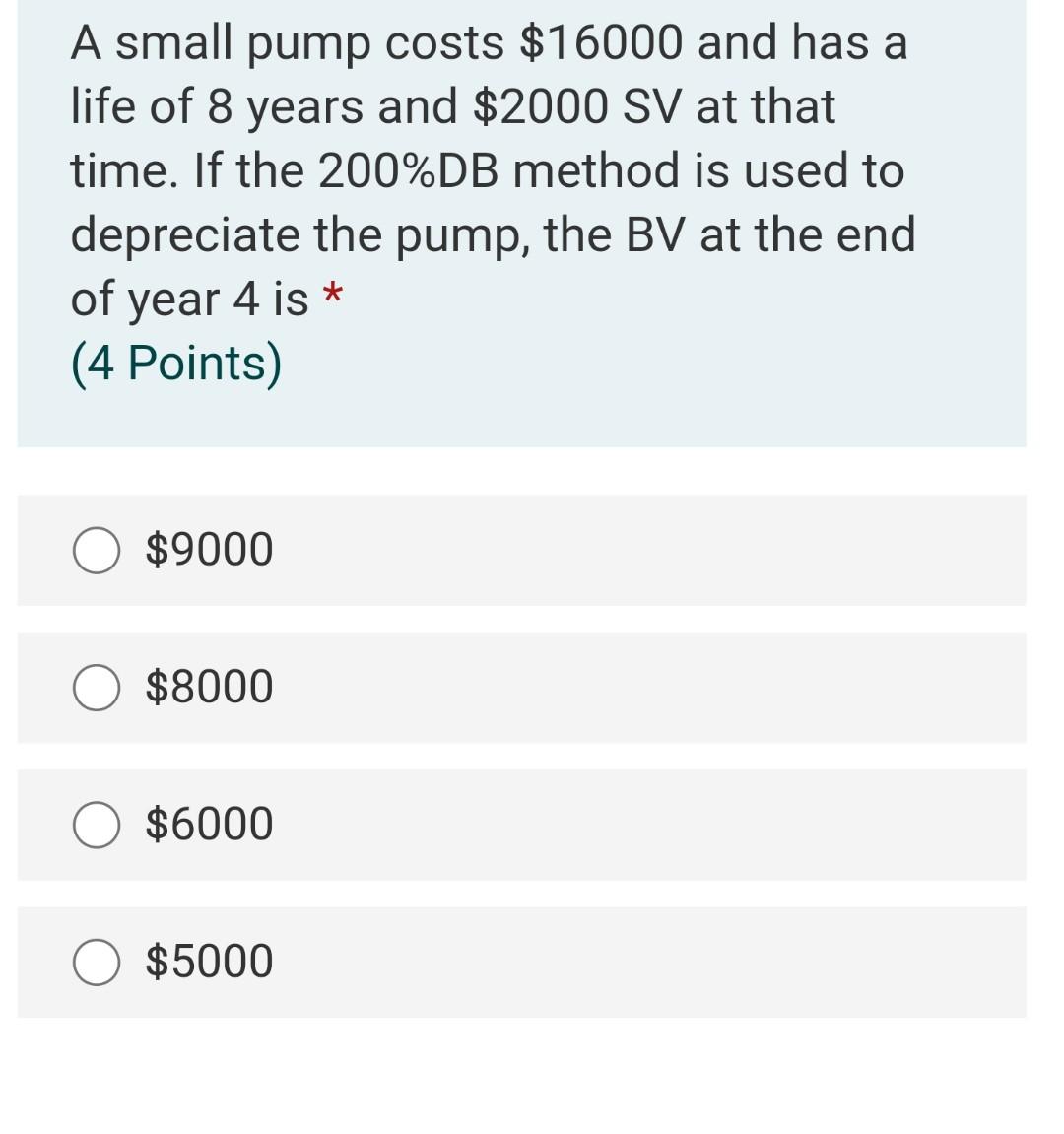Mark $5000 as the book value

tap(96, 962)
